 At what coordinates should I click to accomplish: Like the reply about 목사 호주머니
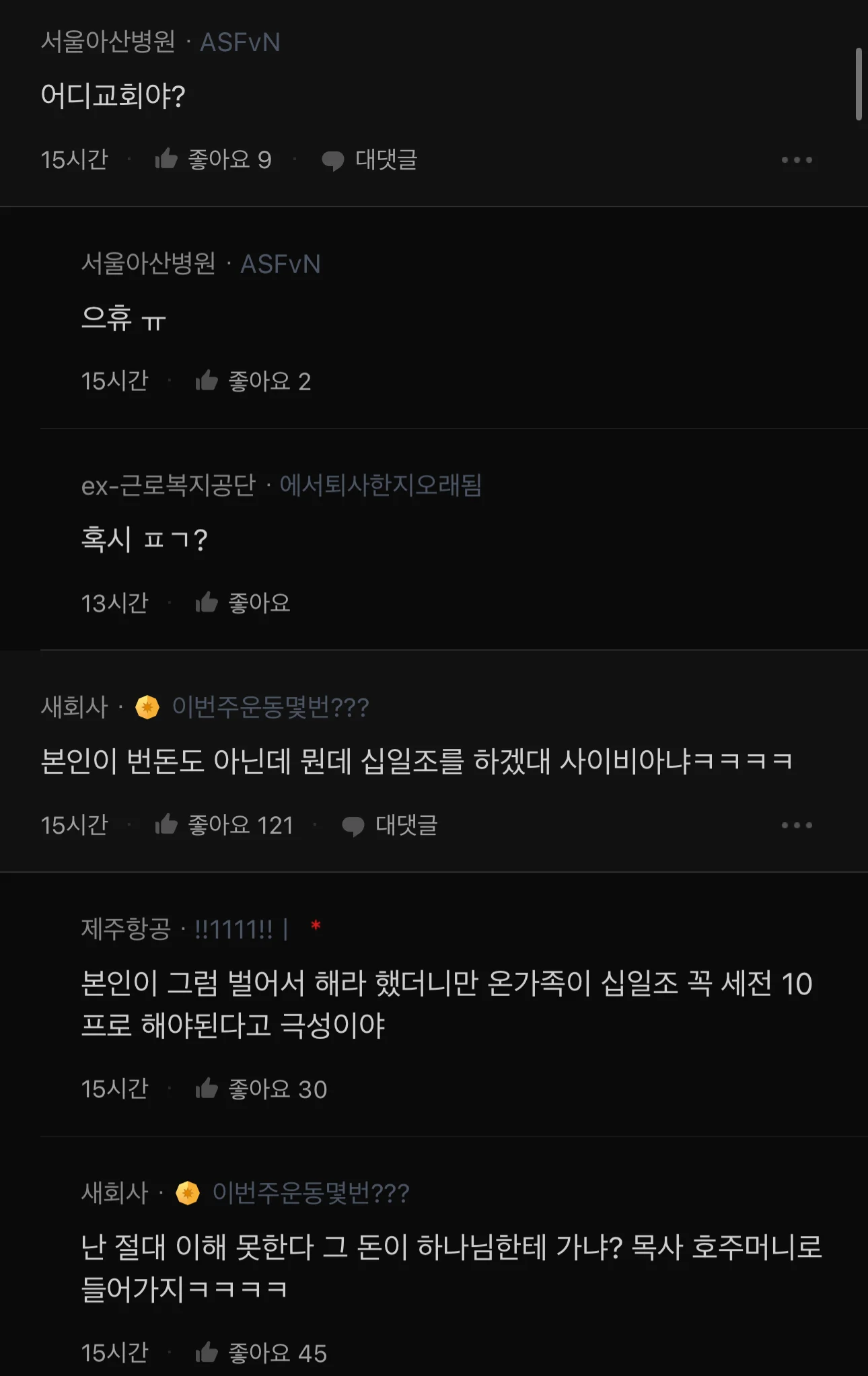(207, 1352)
